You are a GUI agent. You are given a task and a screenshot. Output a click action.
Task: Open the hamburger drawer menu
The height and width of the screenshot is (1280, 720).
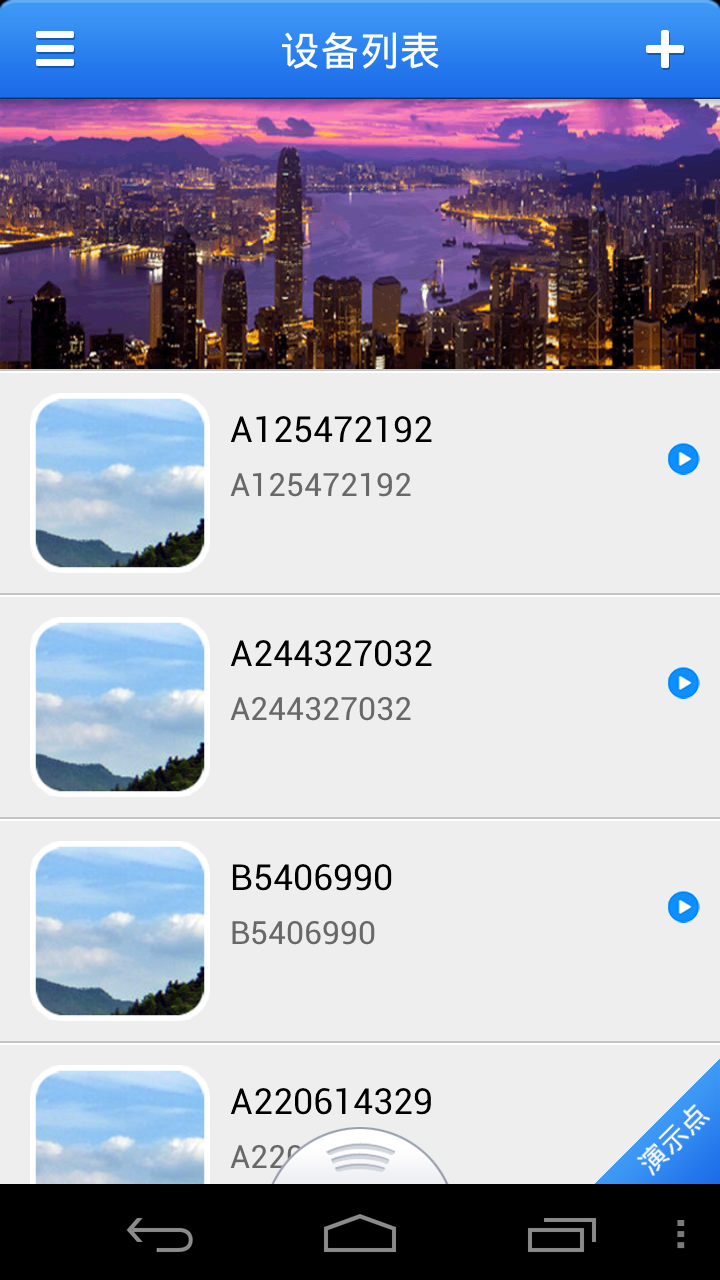click(55, 49)
